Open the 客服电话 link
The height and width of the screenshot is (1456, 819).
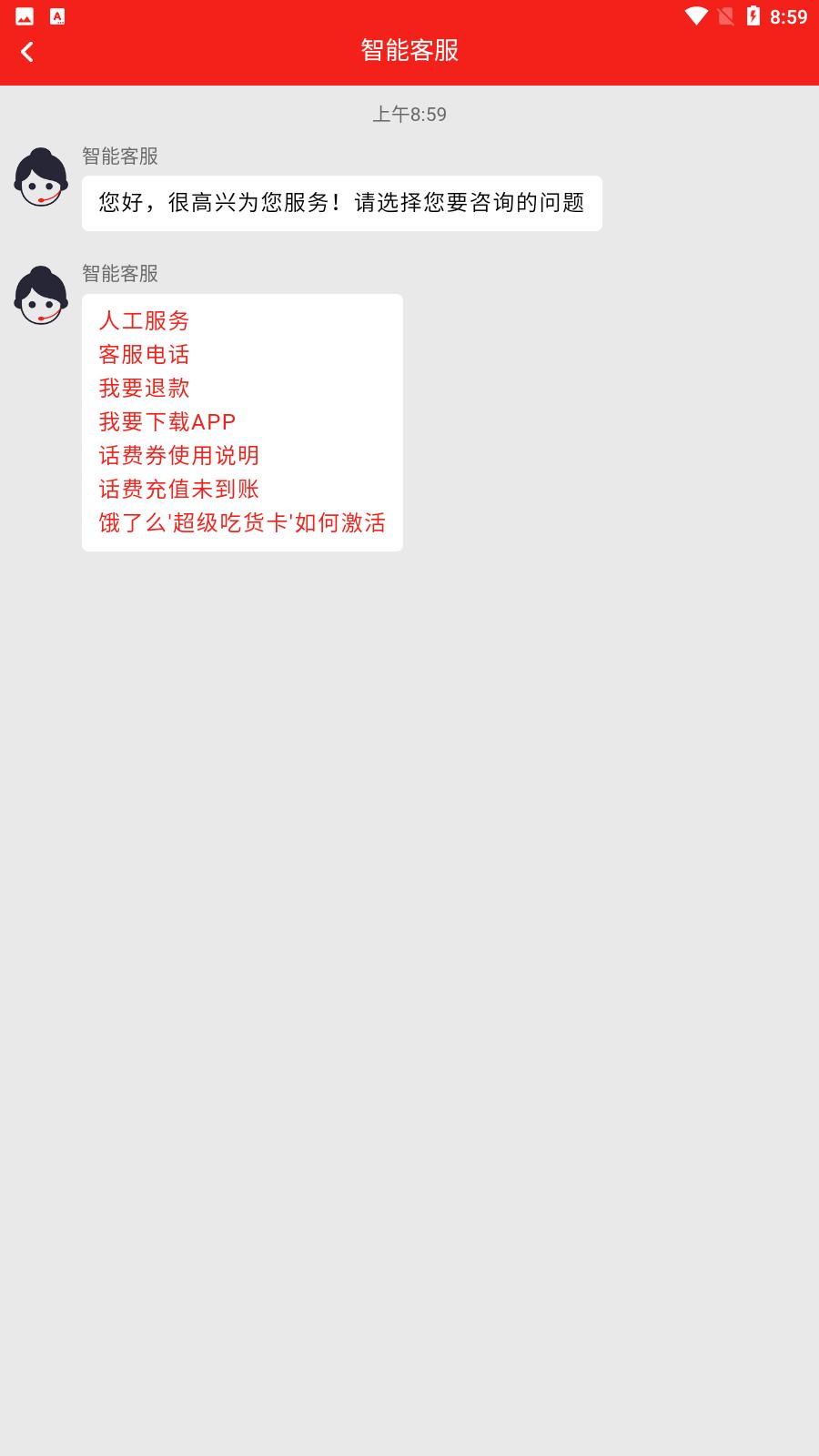[144, 354]
